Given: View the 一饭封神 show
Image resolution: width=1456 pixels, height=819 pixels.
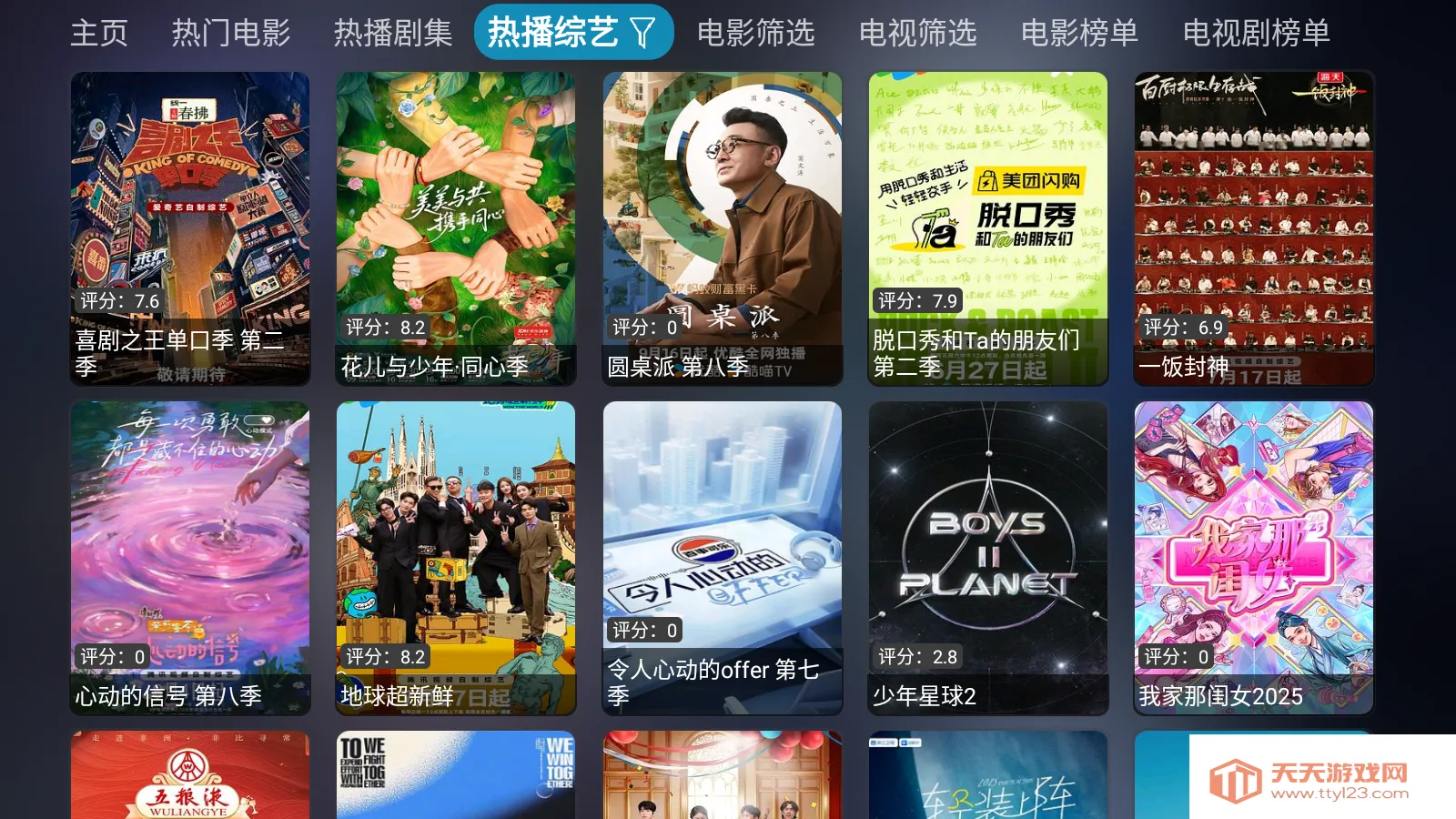Looking at the screenshot, I should pos(1253,227).
